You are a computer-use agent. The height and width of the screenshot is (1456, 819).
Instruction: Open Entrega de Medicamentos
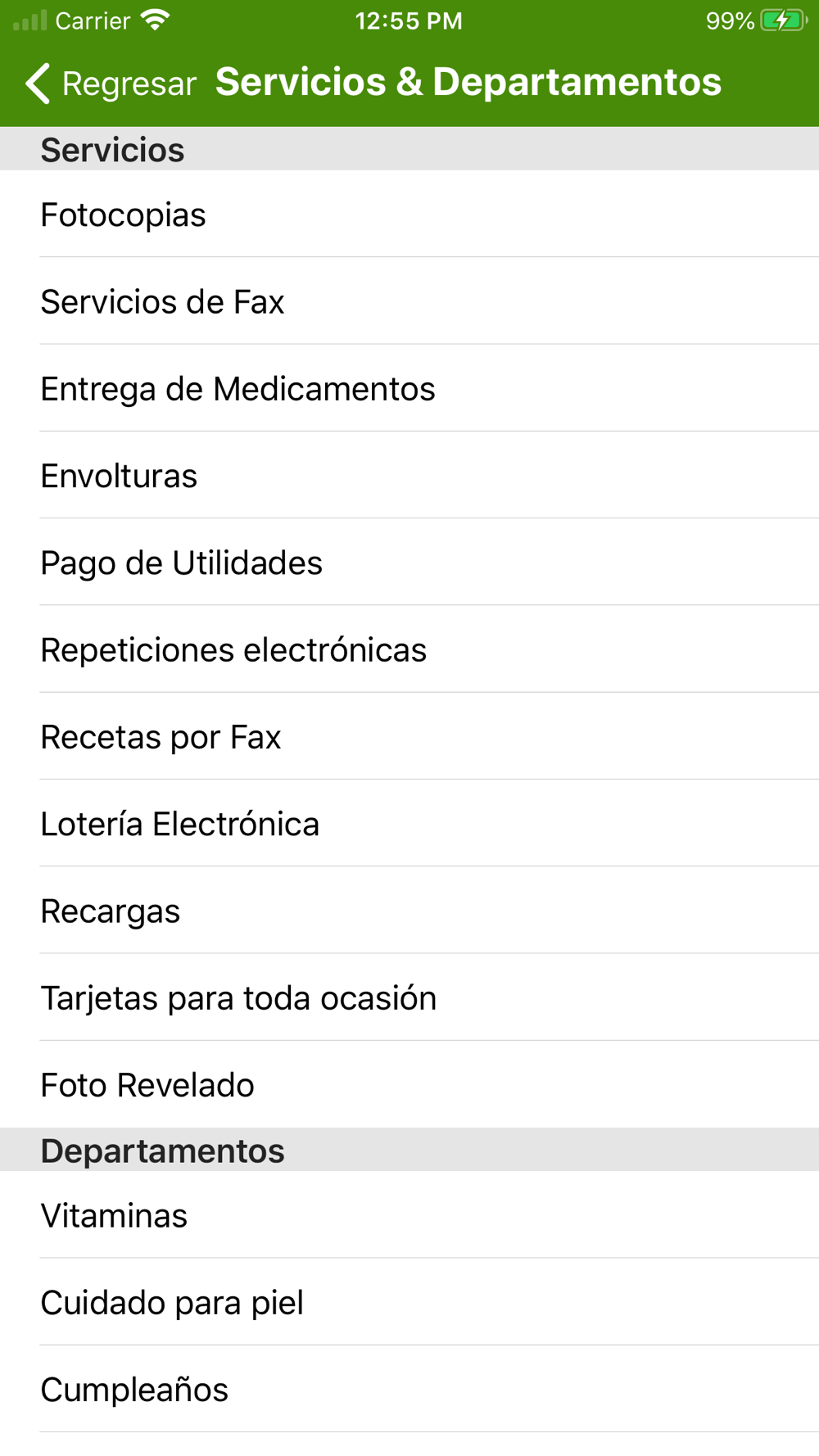pos(409,388)
